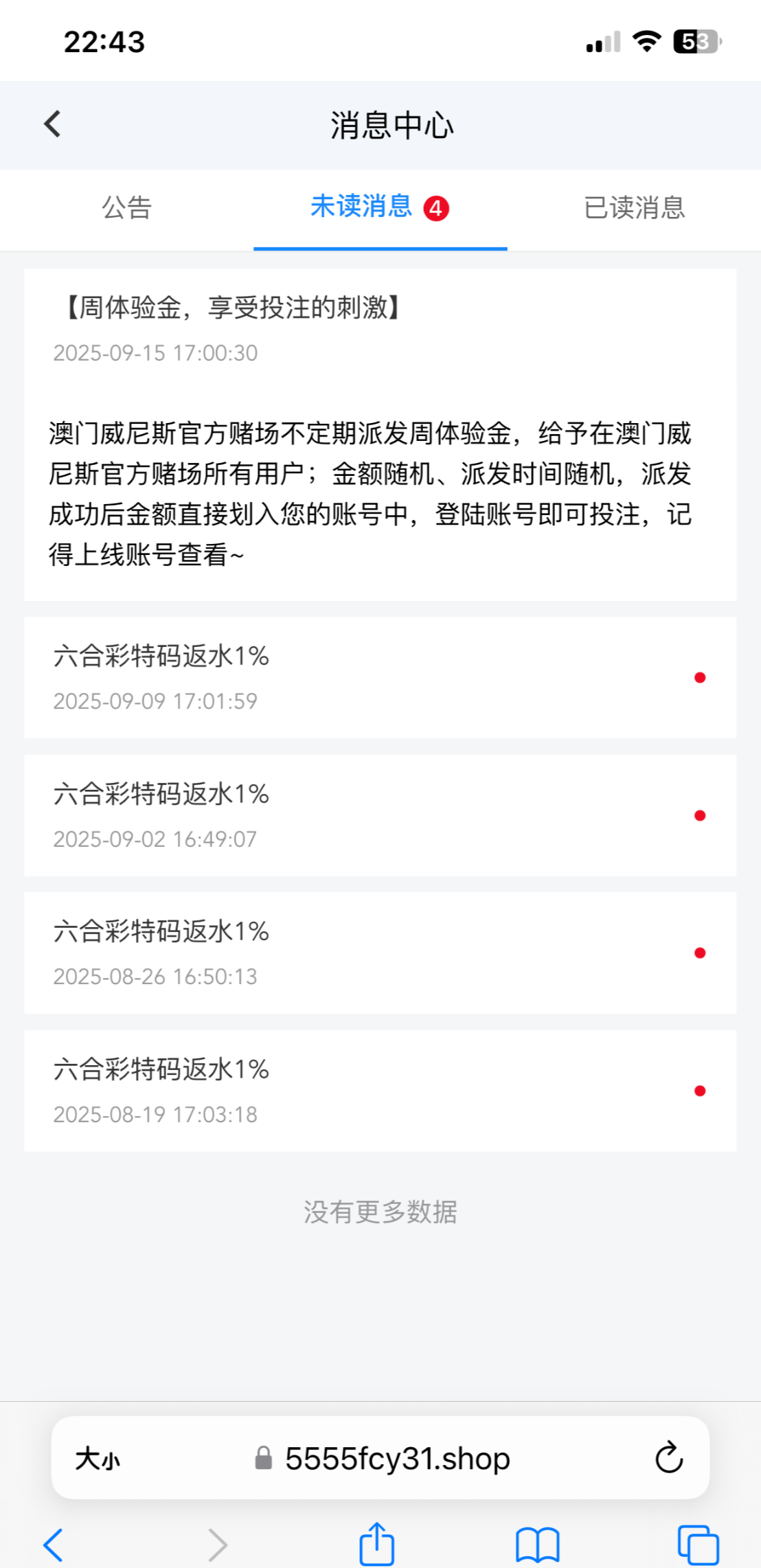Viewport: 761px width, 1568px height.
Task: Tap the 六合彩特码返水1% message from 2025-08-19
Action: point(380,1091)
